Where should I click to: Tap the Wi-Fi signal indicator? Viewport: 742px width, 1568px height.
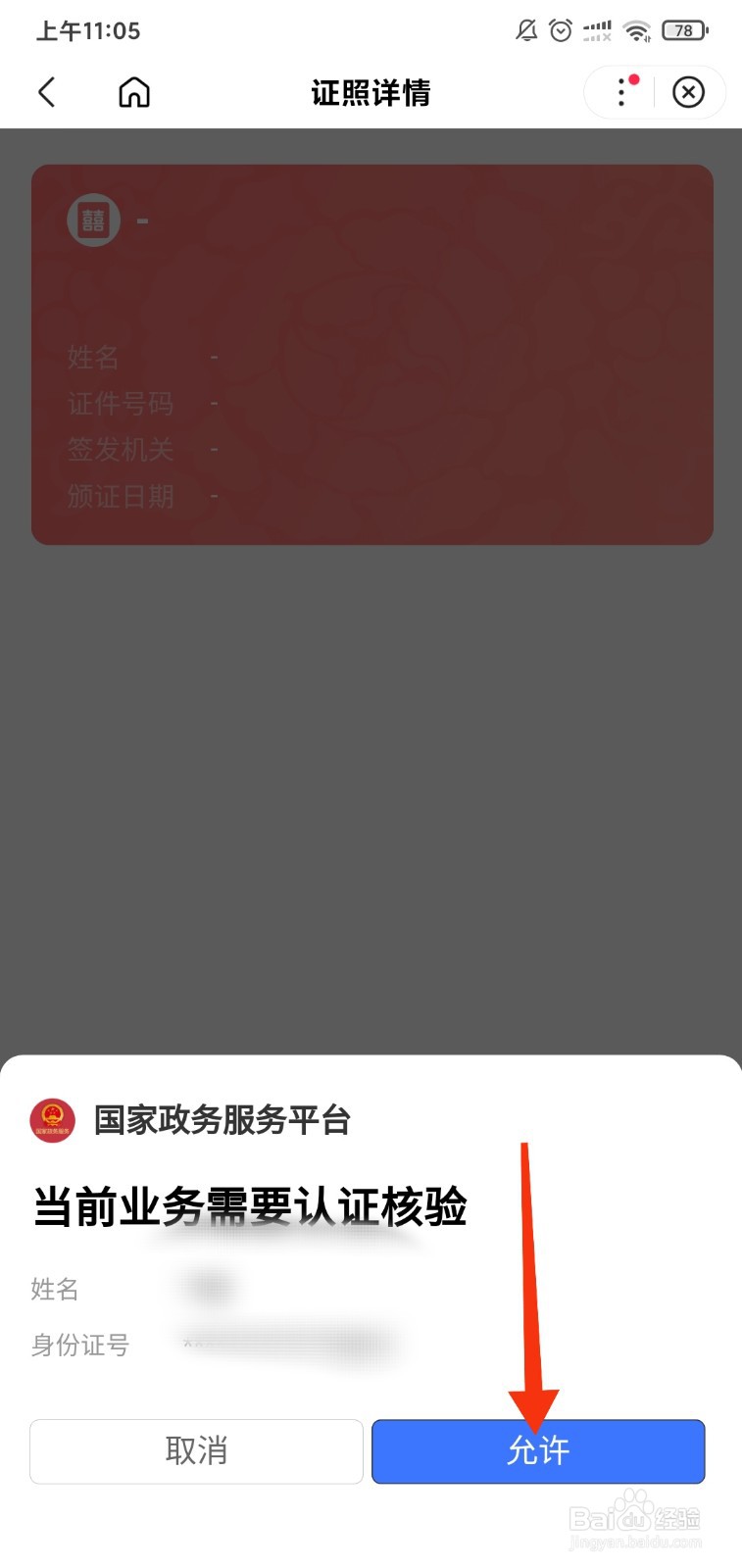[x=637, y=30]
